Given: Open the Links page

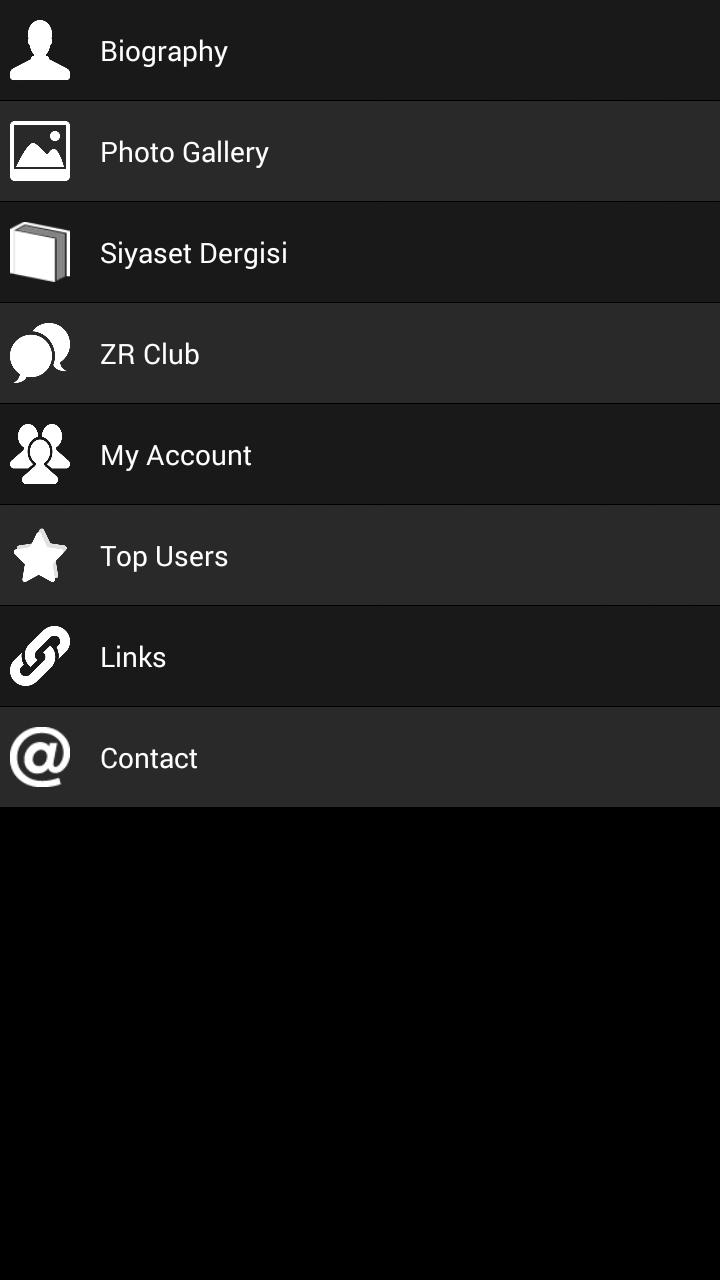Looking at the screenshot, I should coord(133,657).
